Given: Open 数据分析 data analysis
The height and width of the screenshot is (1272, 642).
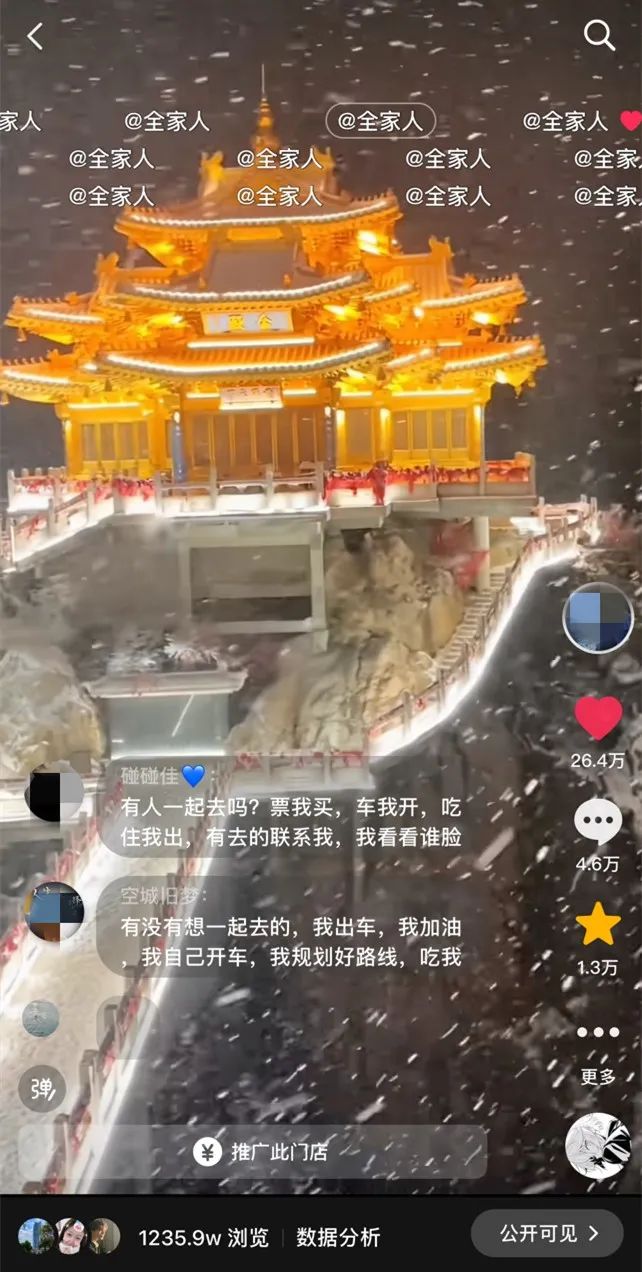Looking at the screenshot, I should pos(338,1237).
